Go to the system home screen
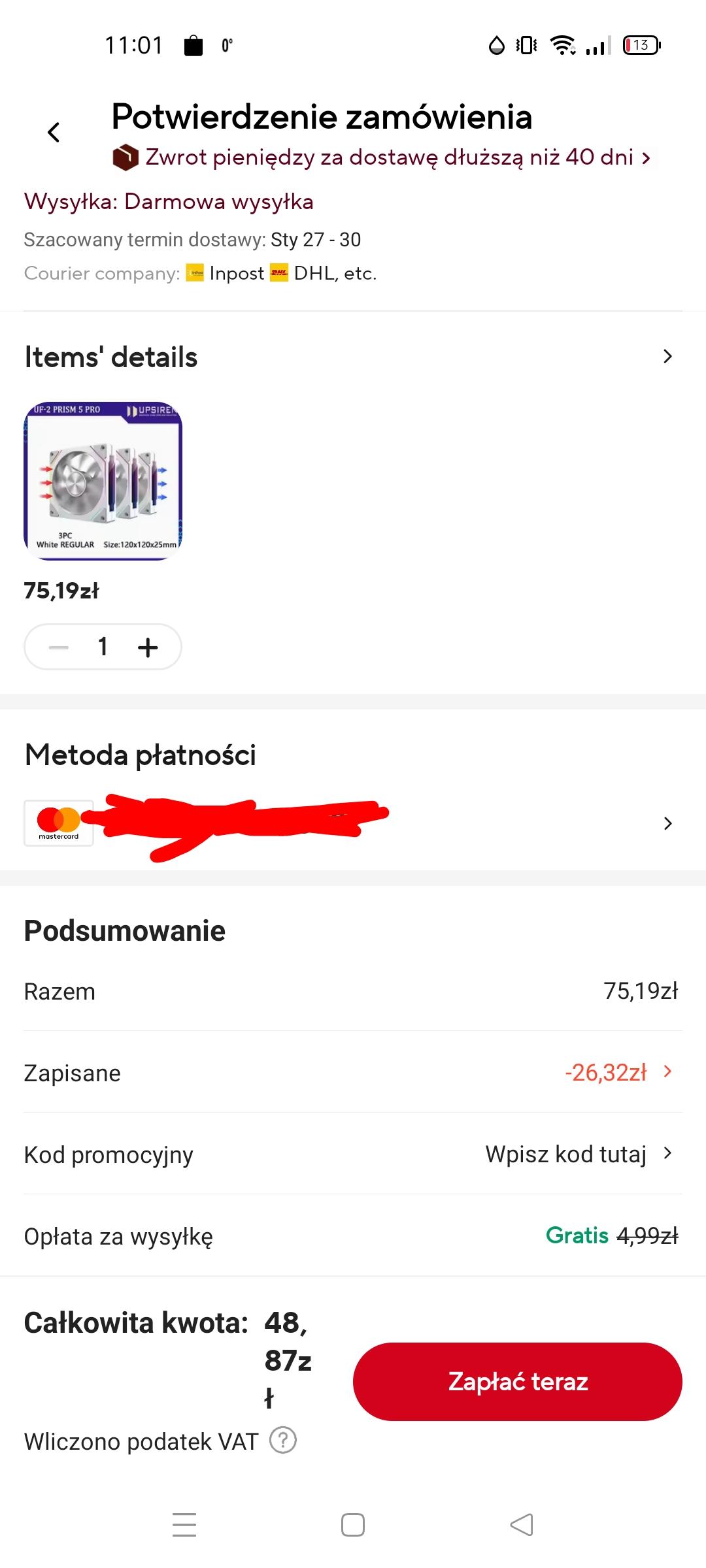This screenshot has width=706, height=1568. pos(353,1525)
